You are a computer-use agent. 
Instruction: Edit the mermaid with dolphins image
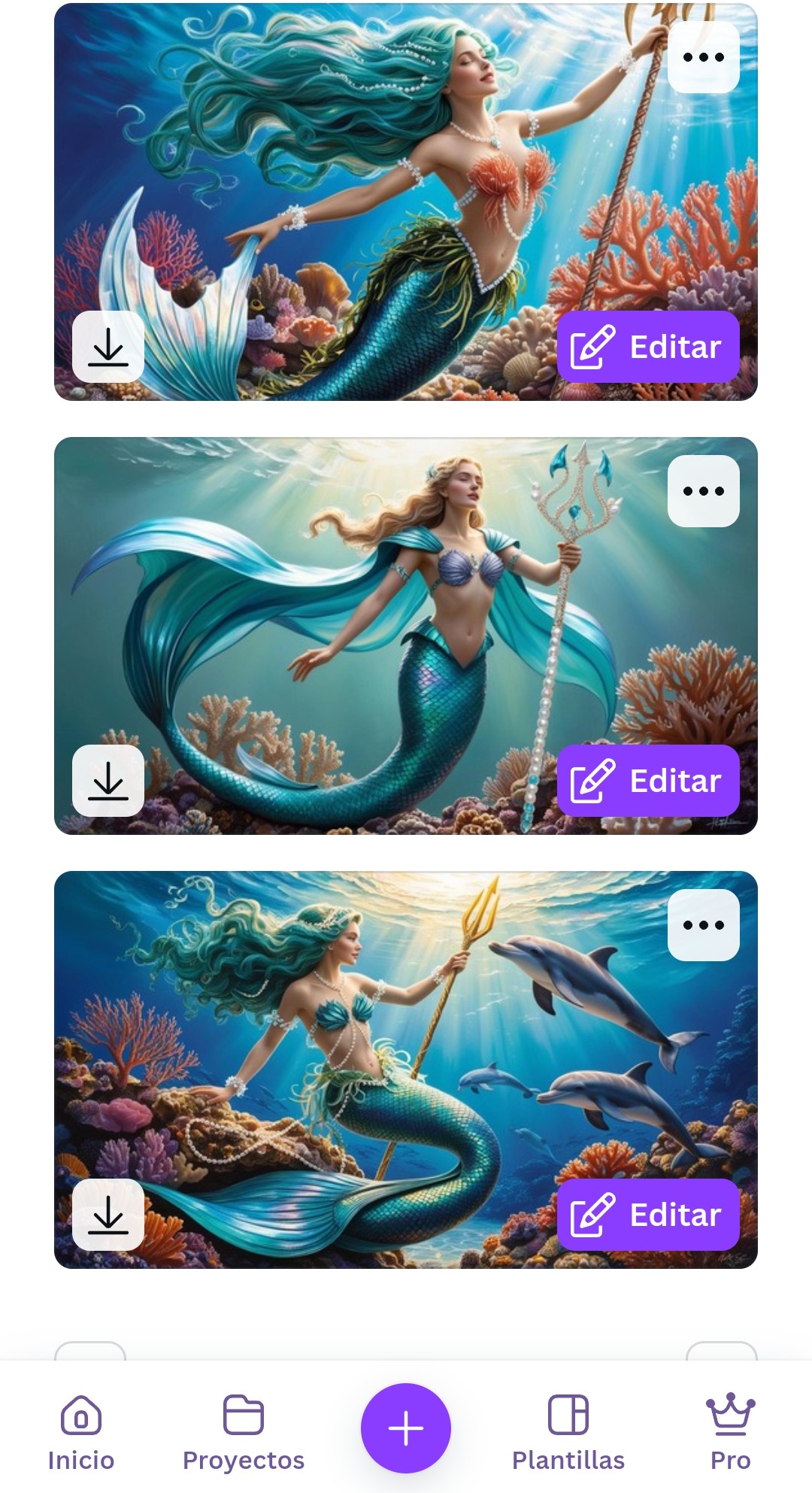[648, 1215]
